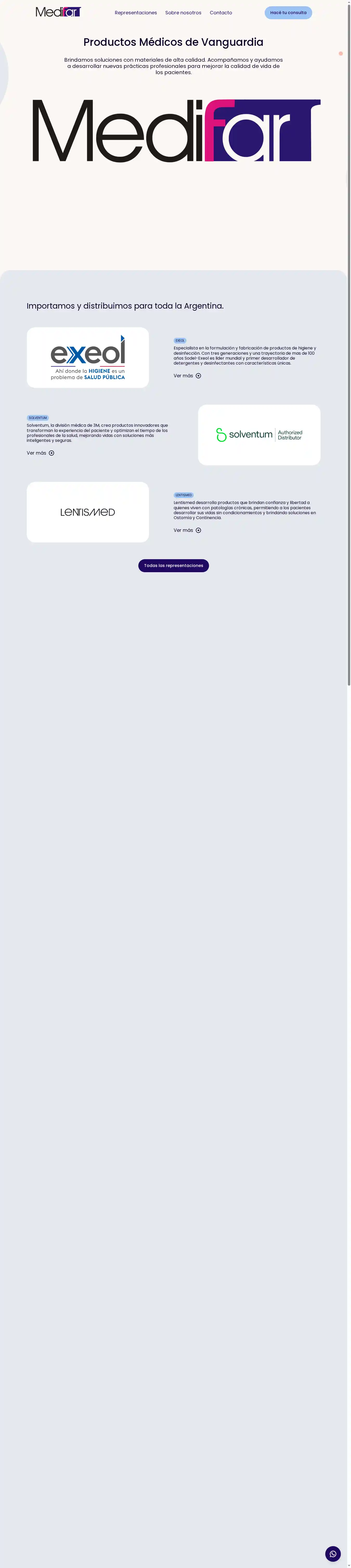This screenshot has height=1568, width=351.
Task: Open the Lentismed brand card
Action: [x=88, y=512]
